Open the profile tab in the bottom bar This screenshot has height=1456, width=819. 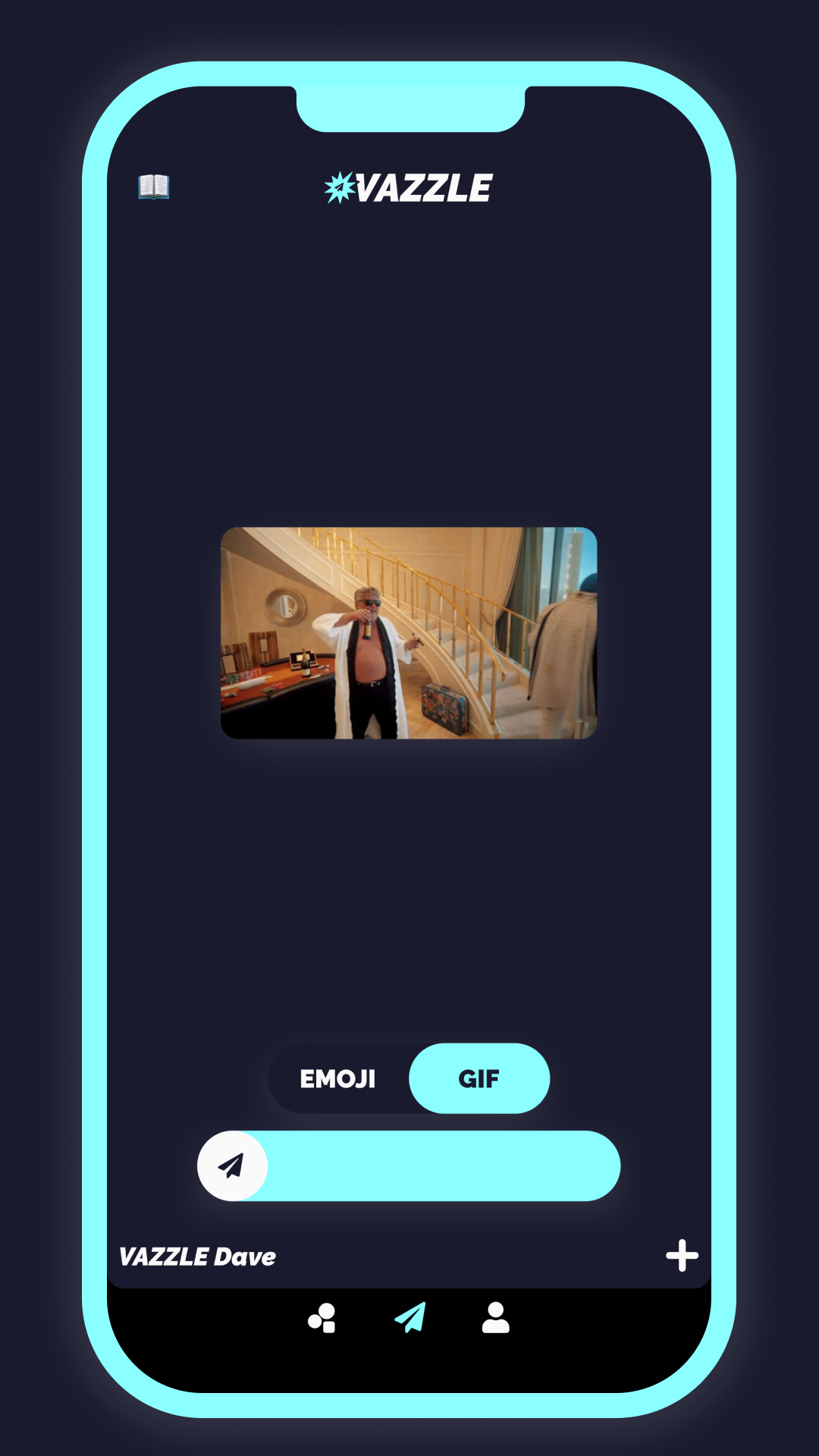point(495,1318)
